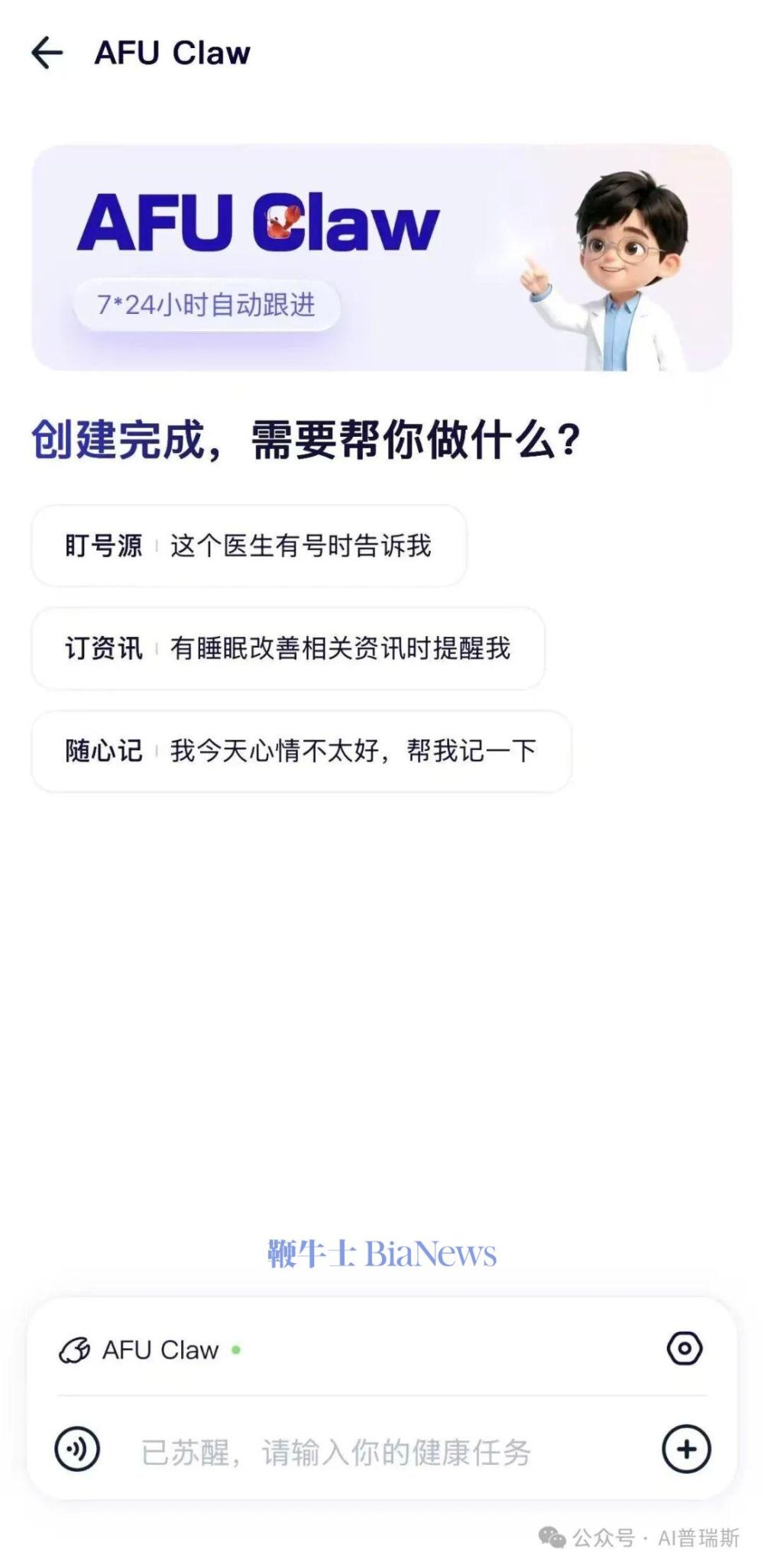Screen dimensions: 764x1568
Task: Expand the 随心记 suggestion card
Action: point(299,749)
